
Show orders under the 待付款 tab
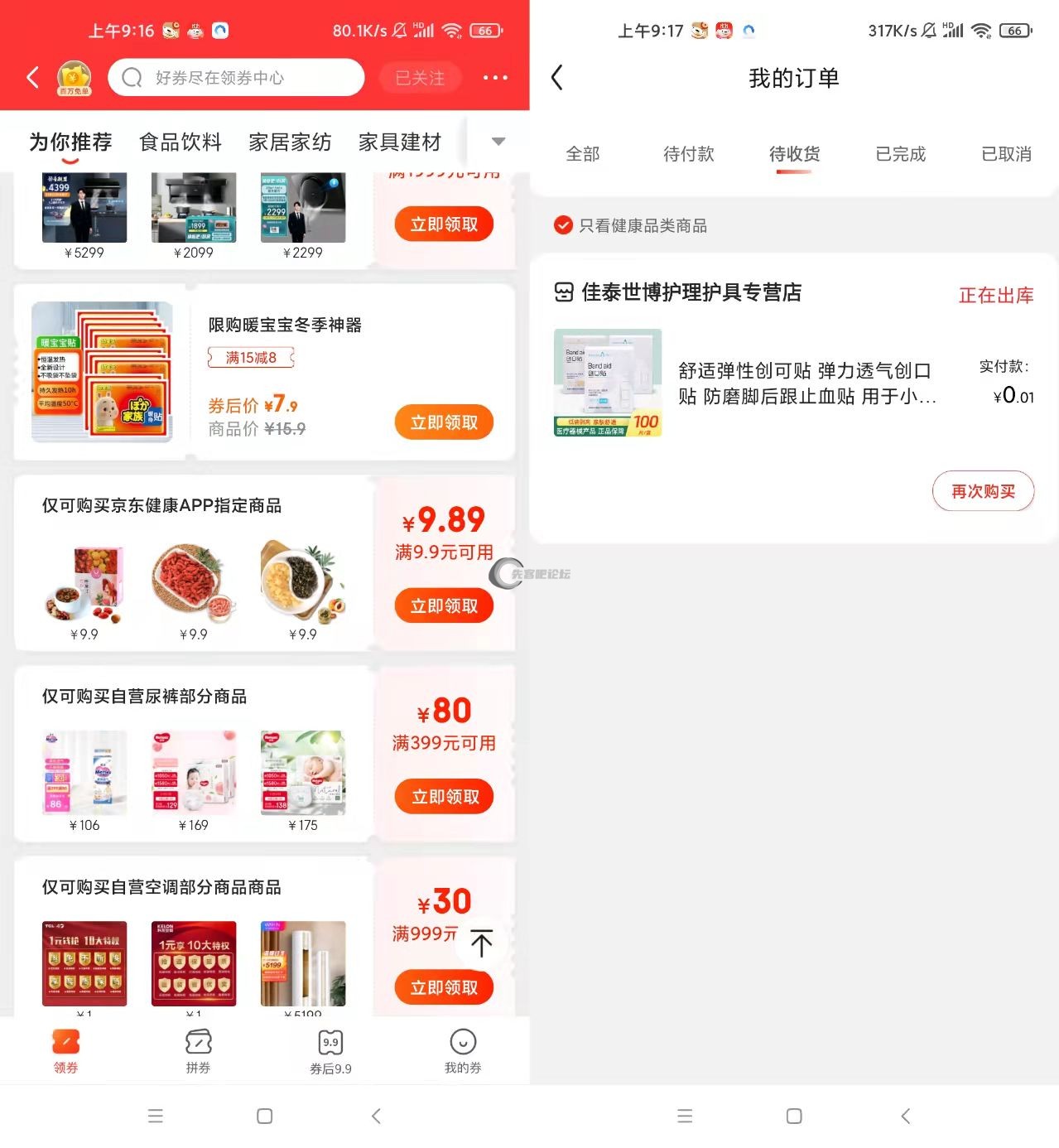click(x=688, y=154)
